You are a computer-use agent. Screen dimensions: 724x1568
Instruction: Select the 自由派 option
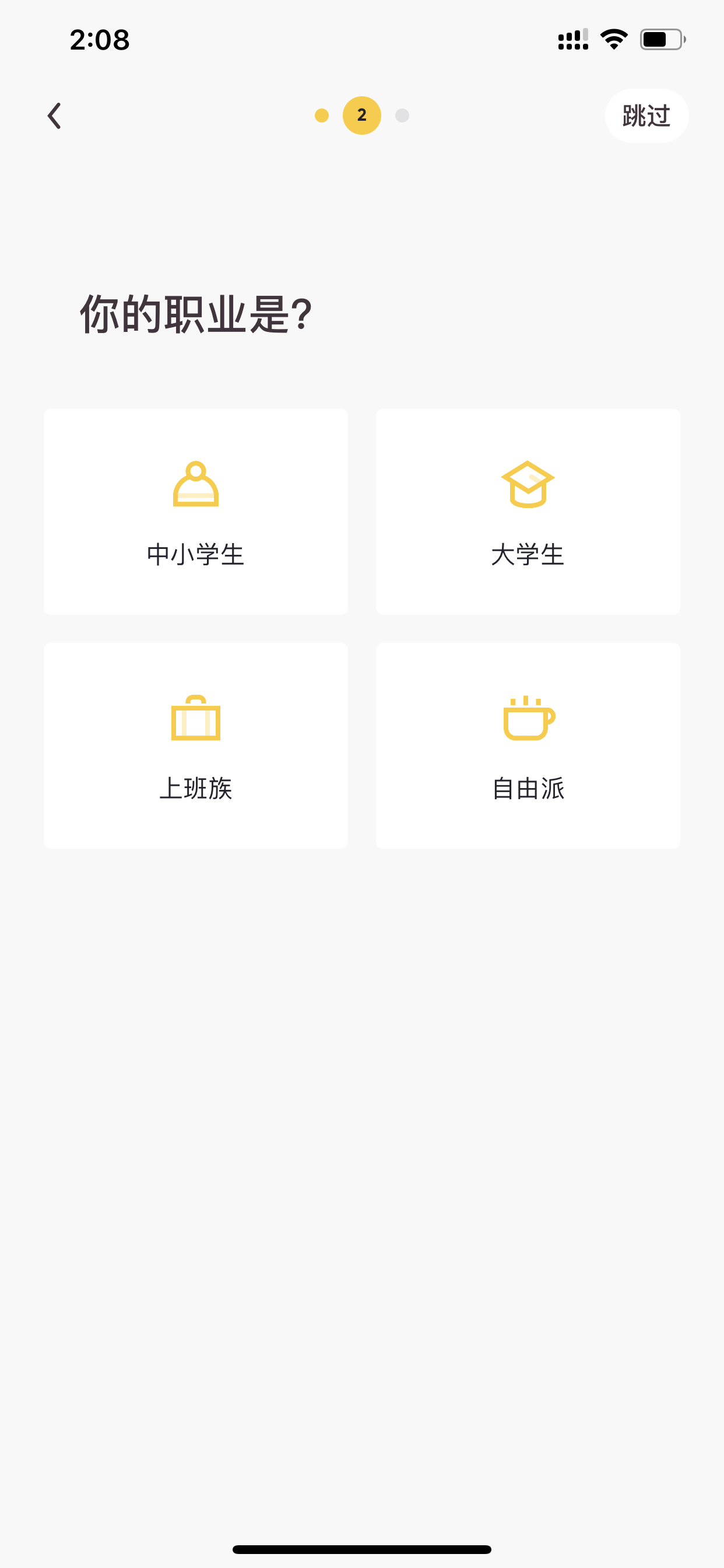click(528, 745)
